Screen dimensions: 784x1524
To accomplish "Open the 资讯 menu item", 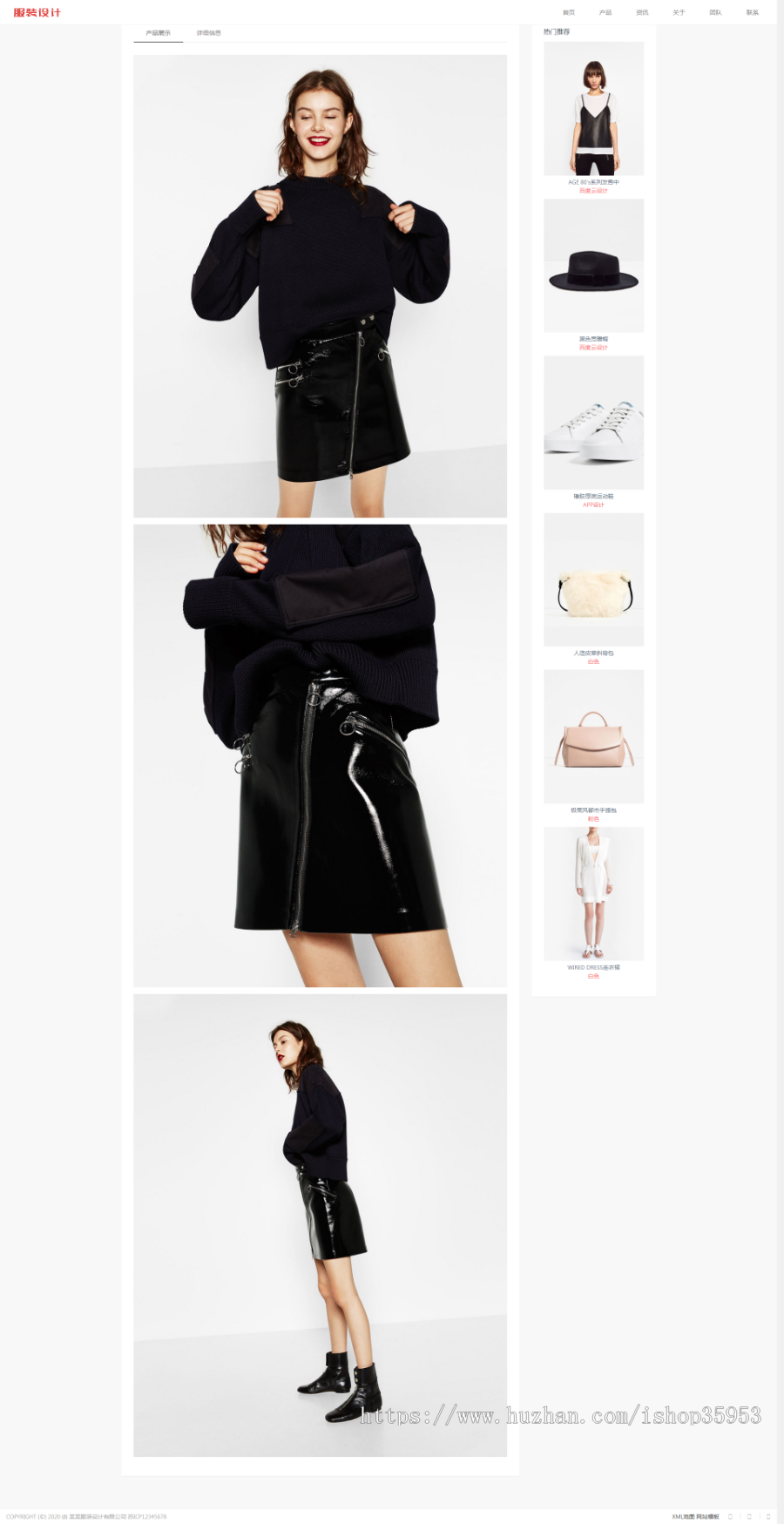I will (642, 12).
